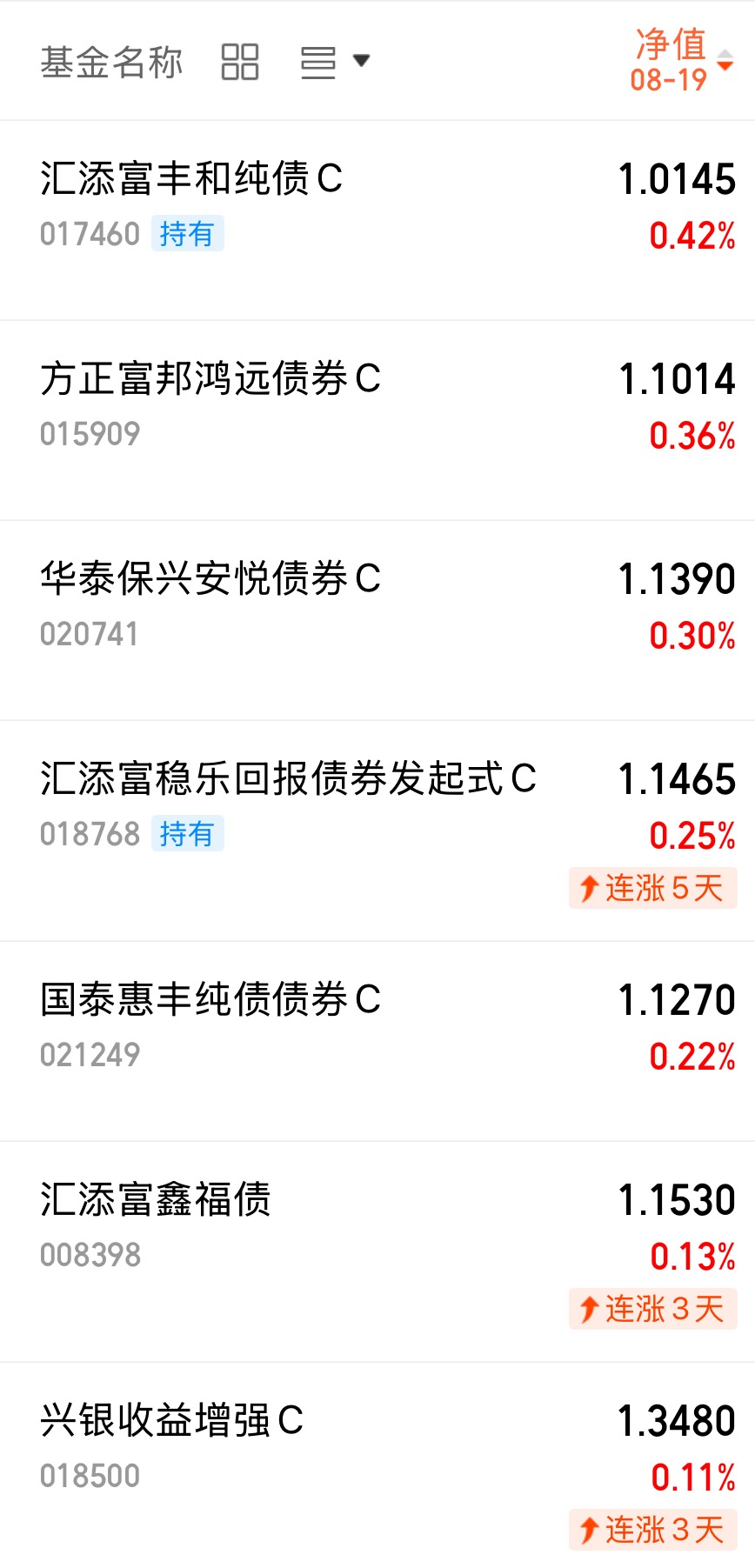Open fund 汇添富稳乐回报债券发起式C
Screen dimensions: 755x1568
[377, 831]
